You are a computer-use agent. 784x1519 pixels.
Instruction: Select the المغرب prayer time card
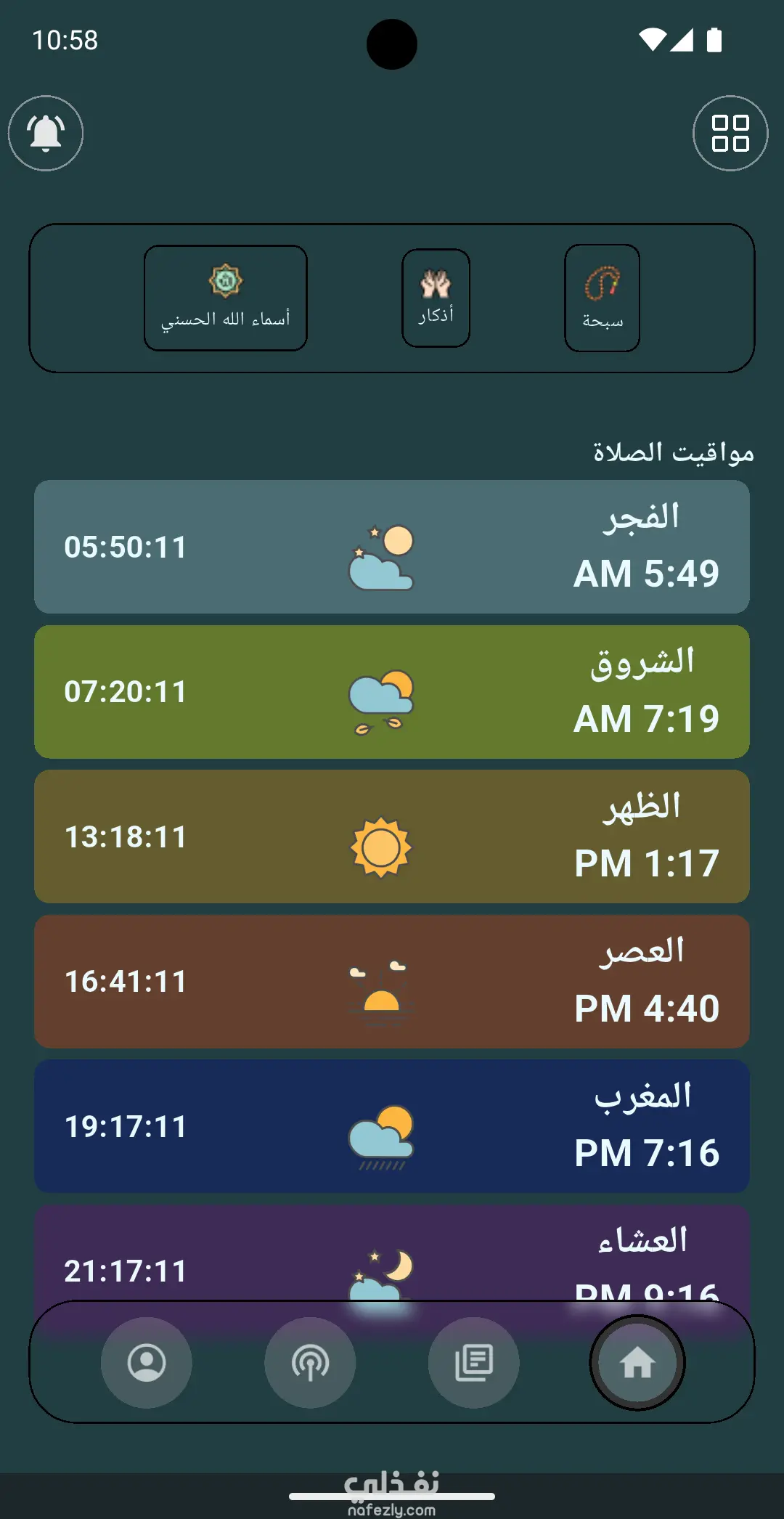392,1126
